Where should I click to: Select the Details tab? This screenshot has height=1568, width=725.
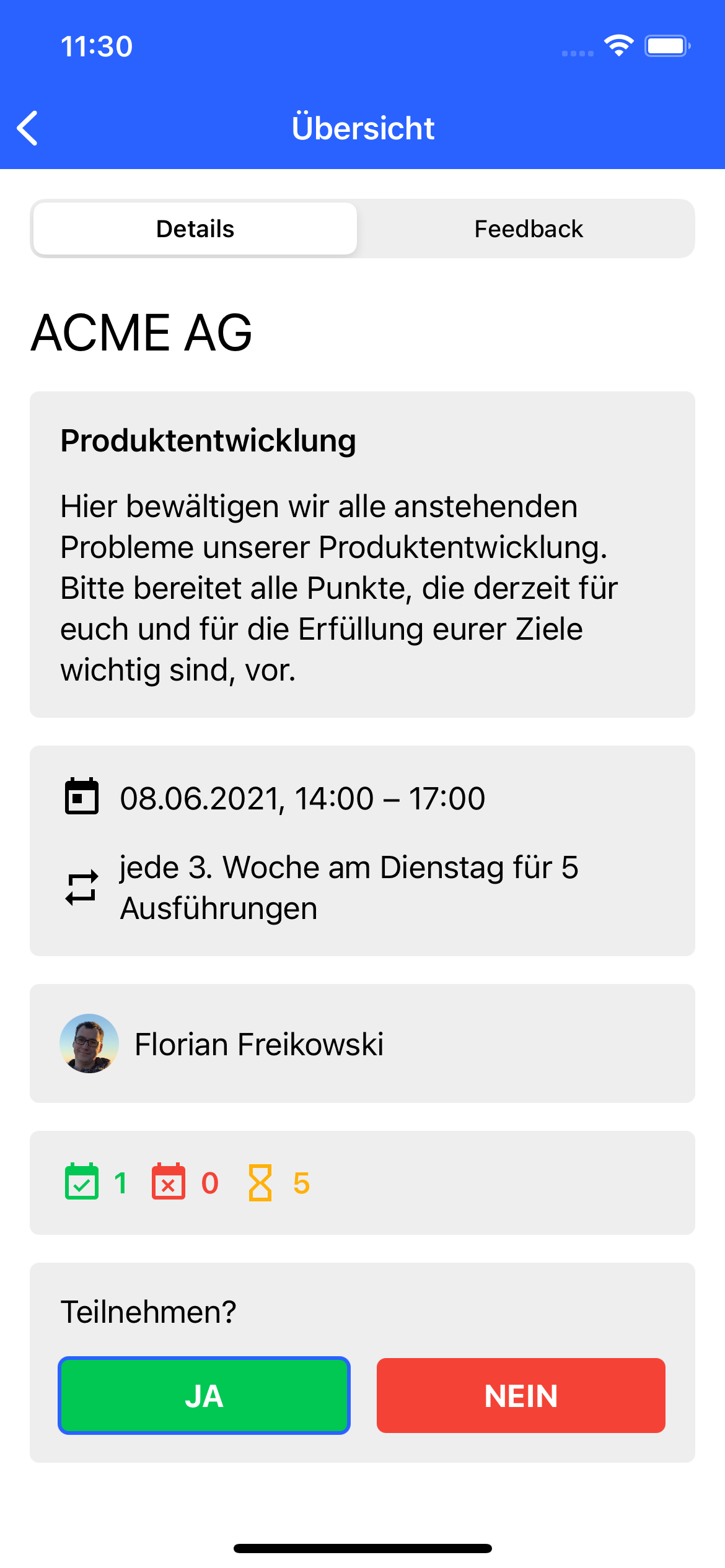(x=195, y=229)
